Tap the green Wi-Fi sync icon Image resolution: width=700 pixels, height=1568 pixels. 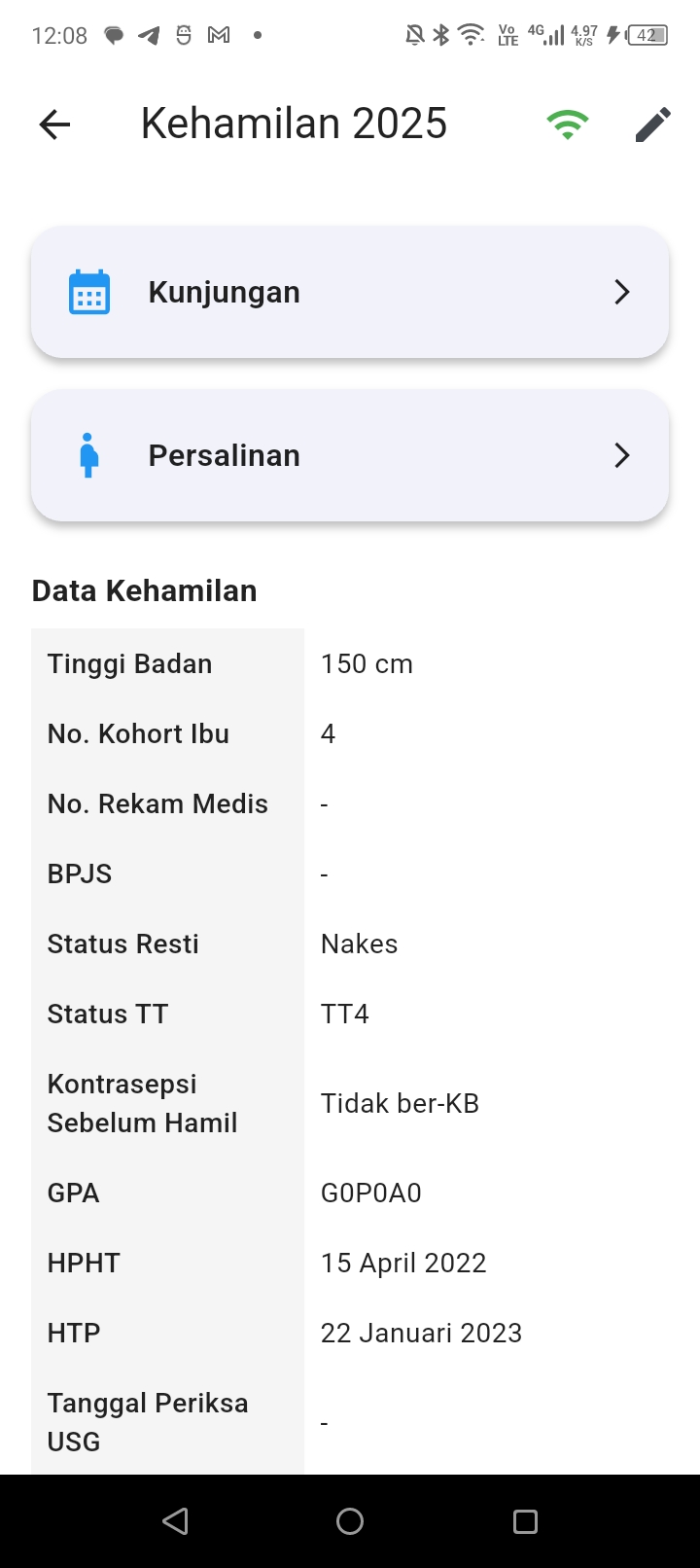568,125
